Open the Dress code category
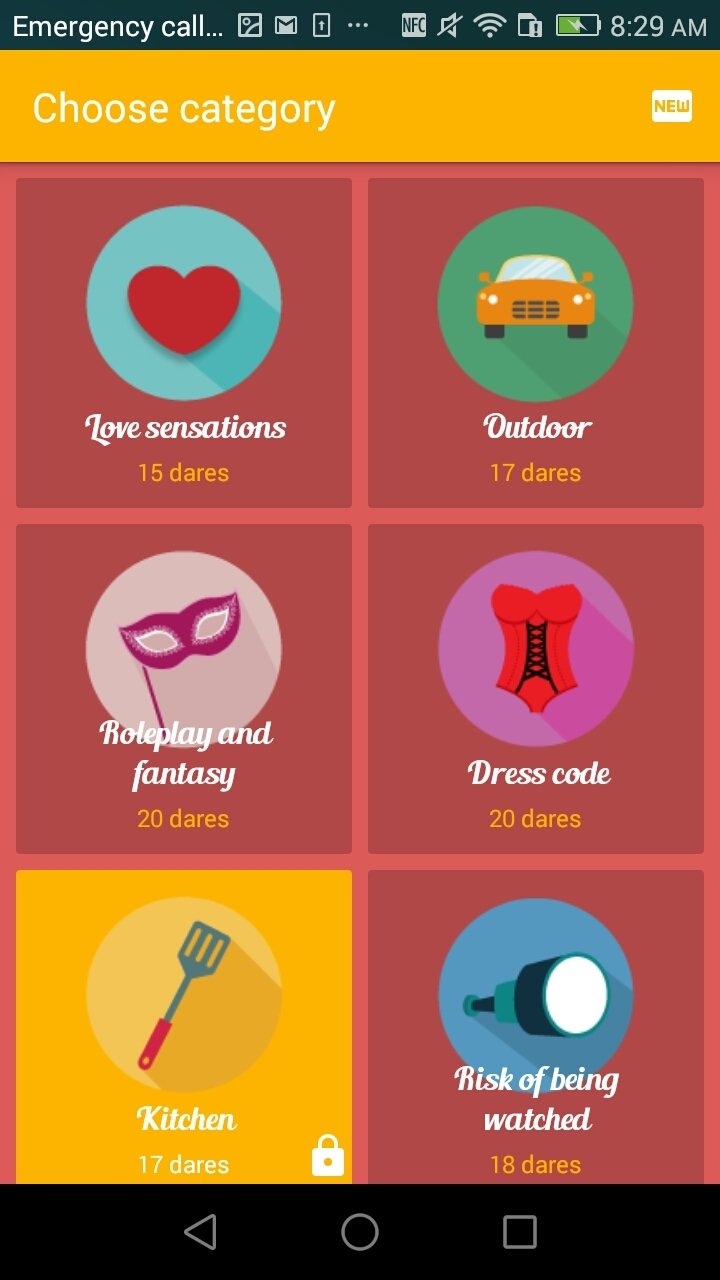 tap(536, 689)
